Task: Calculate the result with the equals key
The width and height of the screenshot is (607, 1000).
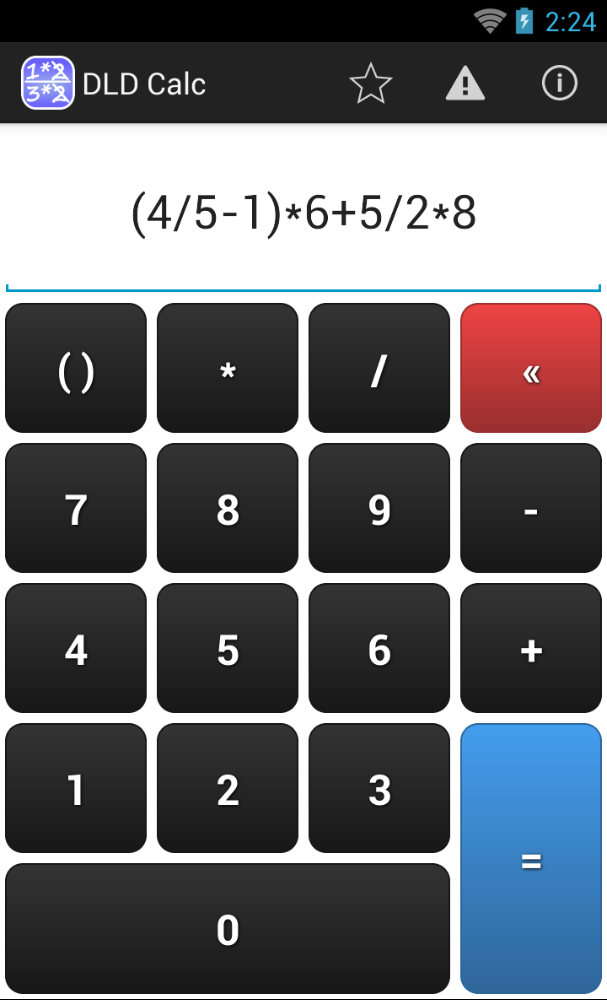Action: click(x=531, y=859)
